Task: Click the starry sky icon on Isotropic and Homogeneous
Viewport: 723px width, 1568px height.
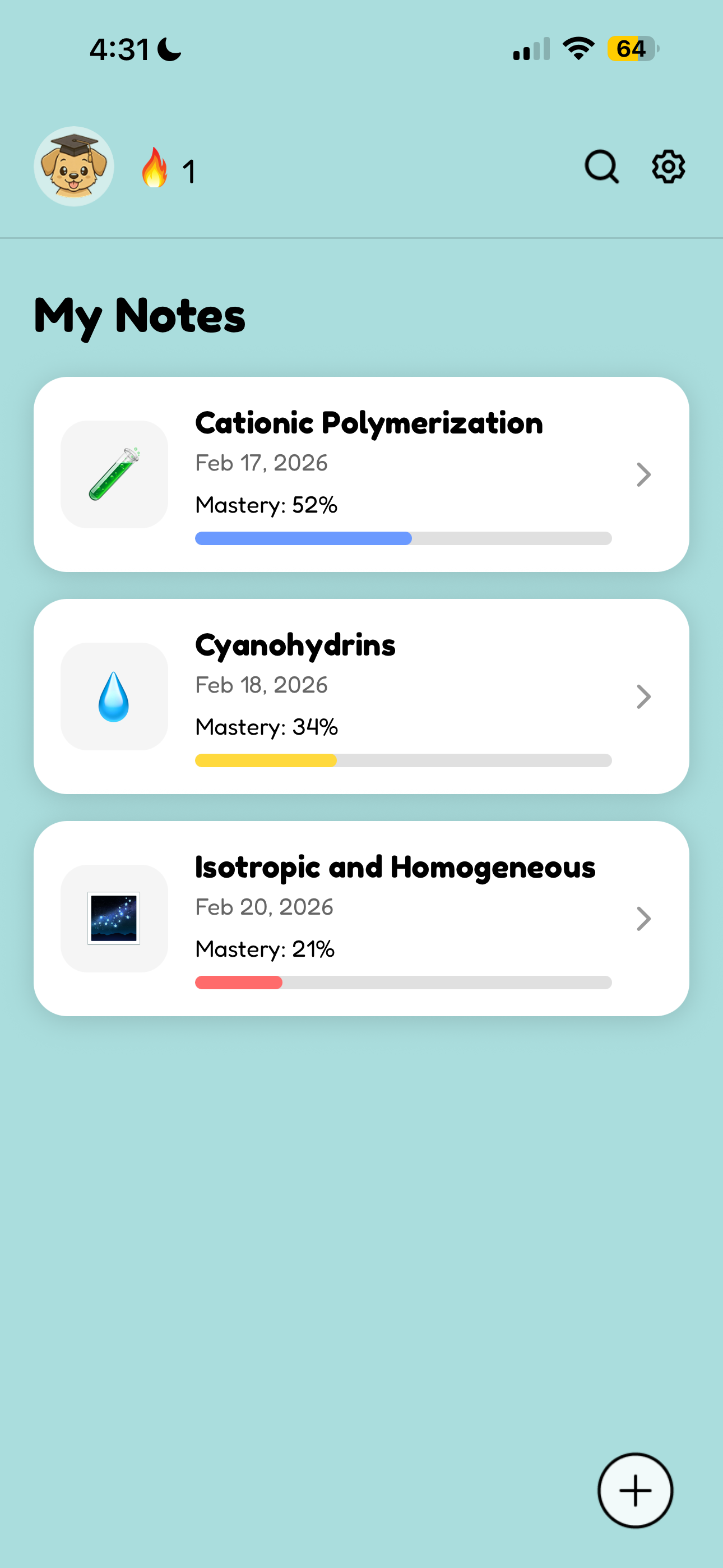Action: (x=114, y=919)
